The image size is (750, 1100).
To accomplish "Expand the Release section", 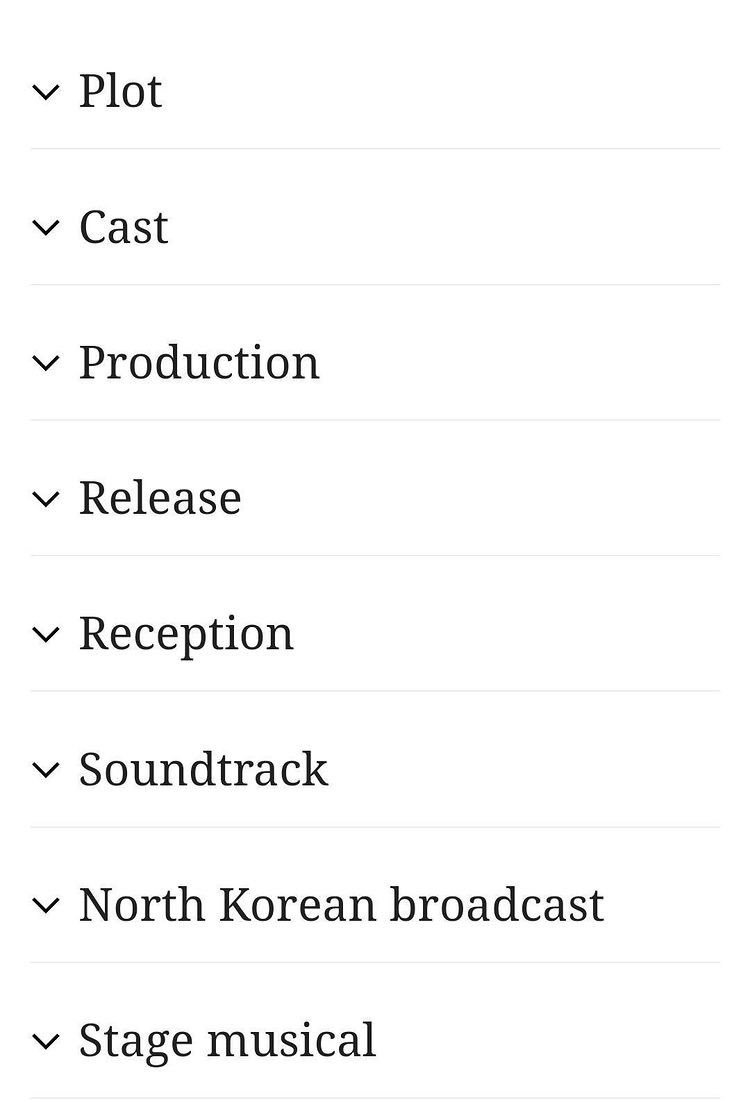I will pyautogui.click(x=375, y=498).
